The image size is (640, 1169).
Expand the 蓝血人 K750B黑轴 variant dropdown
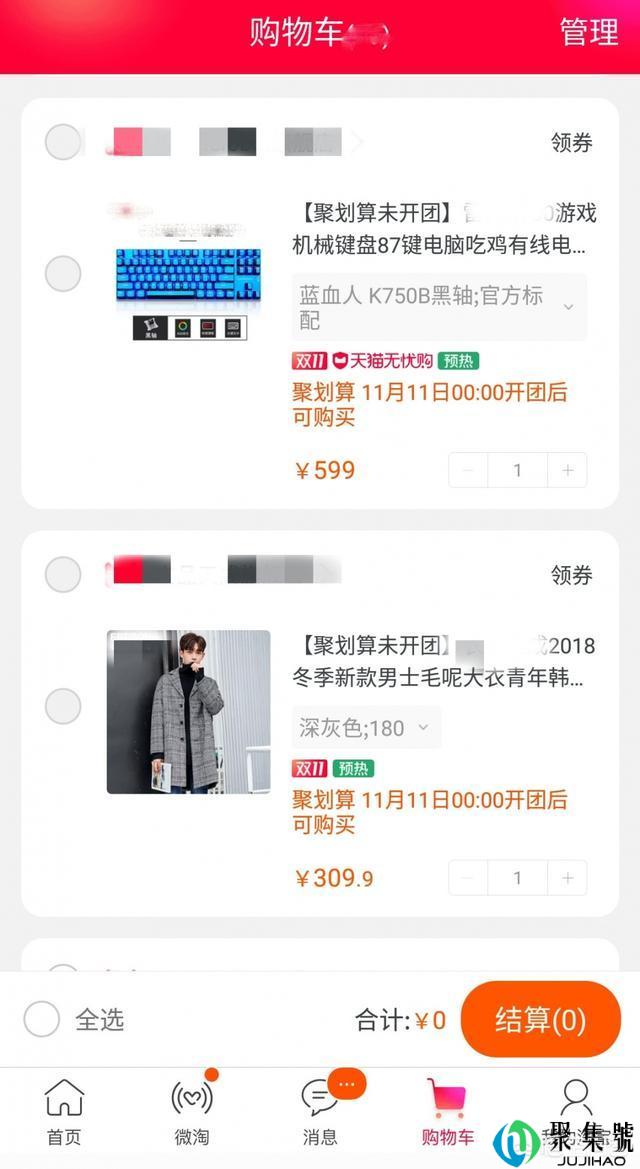click(x=439, y=307)
